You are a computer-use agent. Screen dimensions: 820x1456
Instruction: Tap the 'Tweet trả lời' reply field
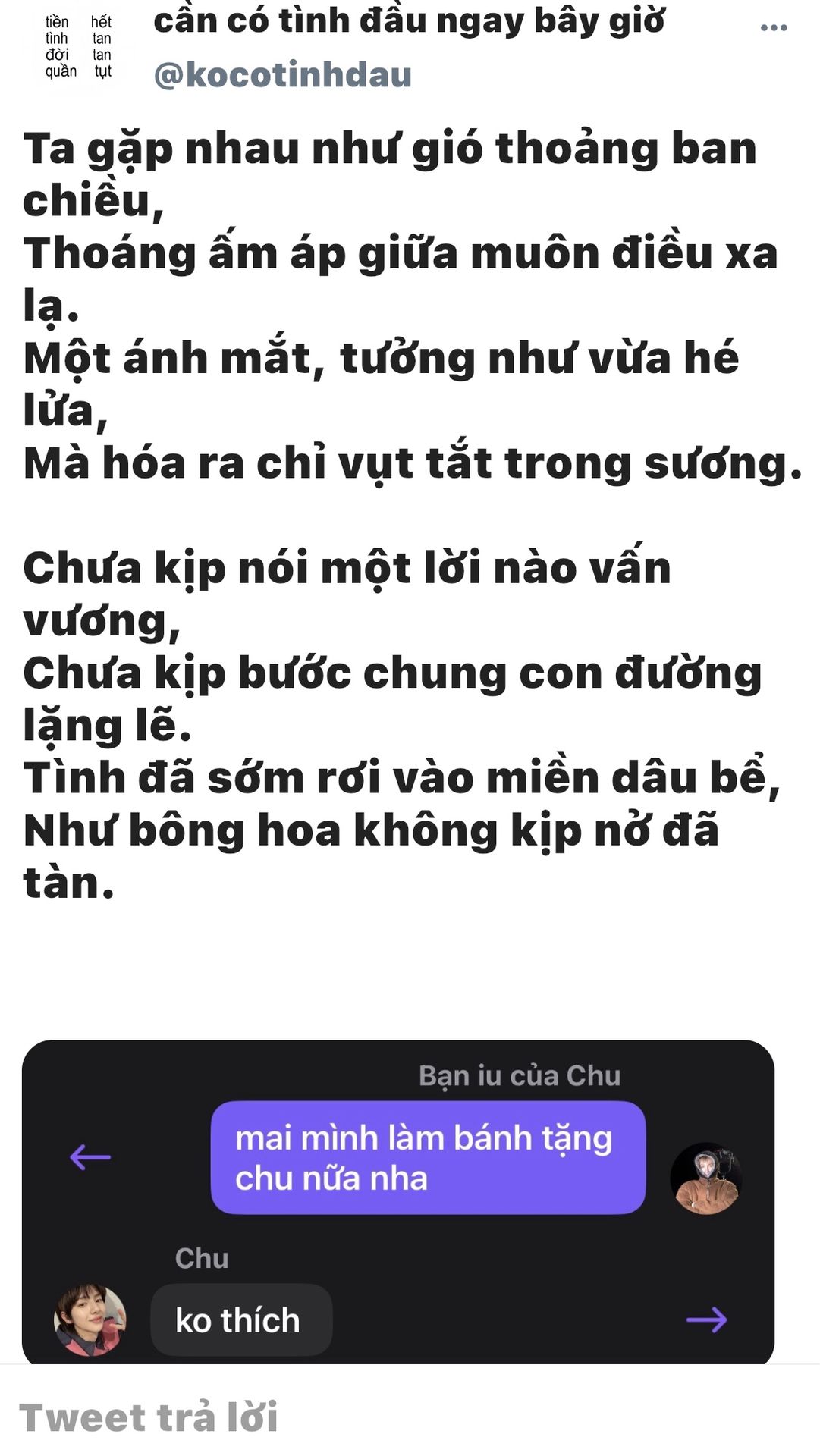(x=149, y=1417)
